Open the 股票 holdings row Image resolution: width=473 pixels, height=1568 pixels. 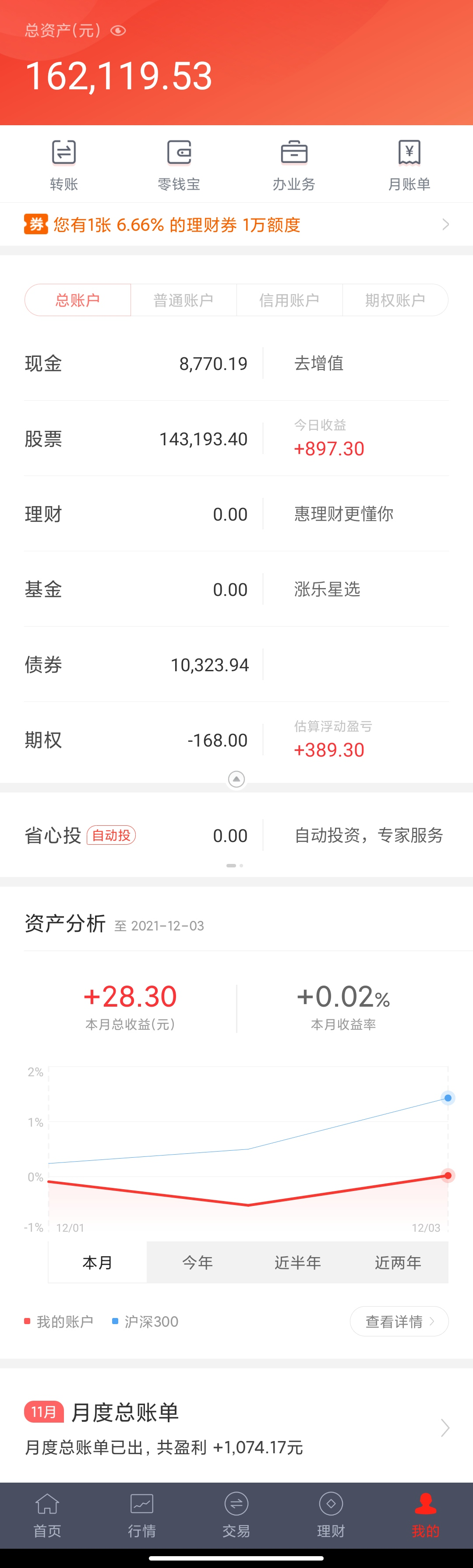tap(136, 439)
